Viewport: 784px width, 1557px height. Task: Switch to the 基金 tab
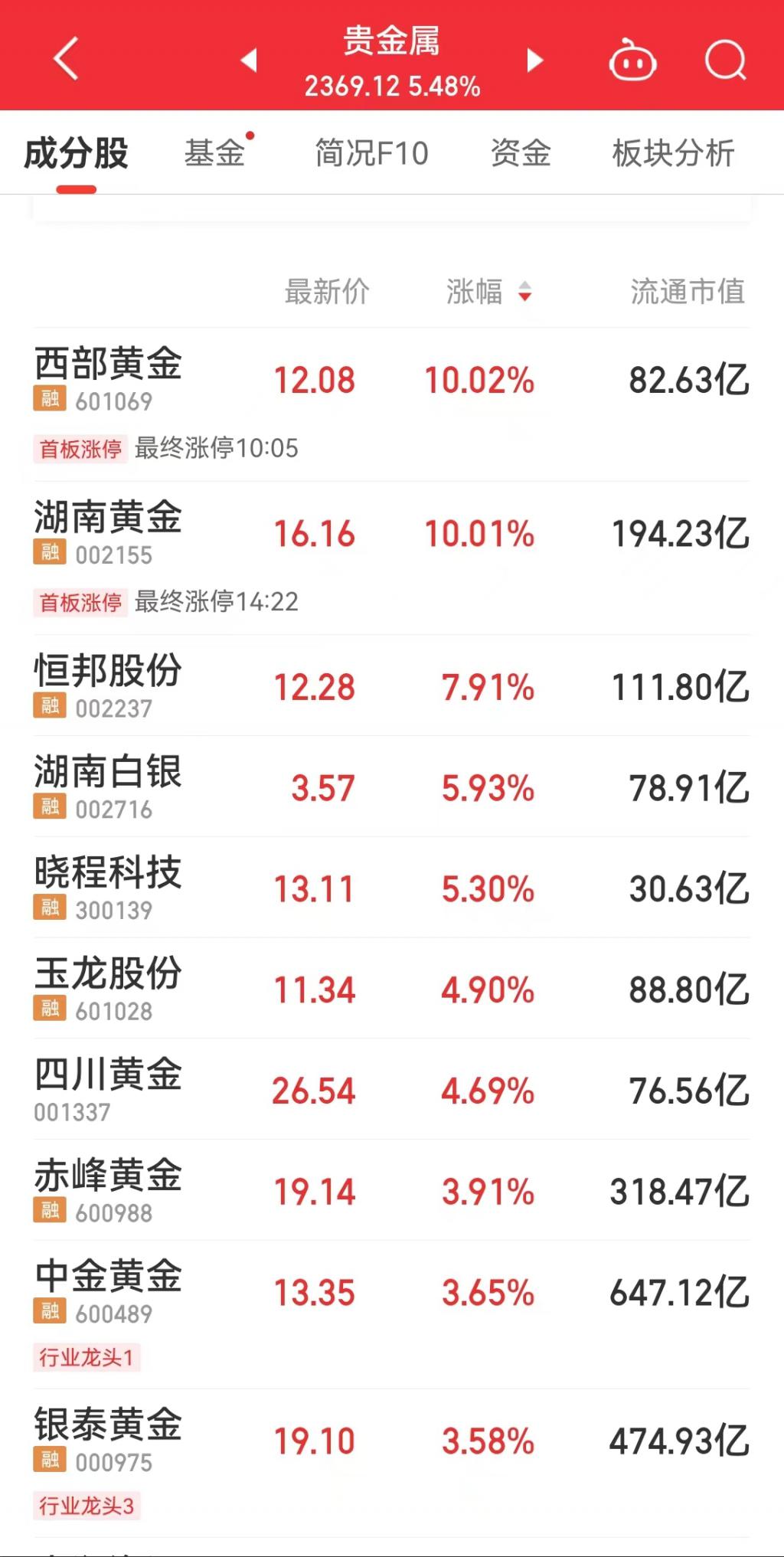coord(215,153)
